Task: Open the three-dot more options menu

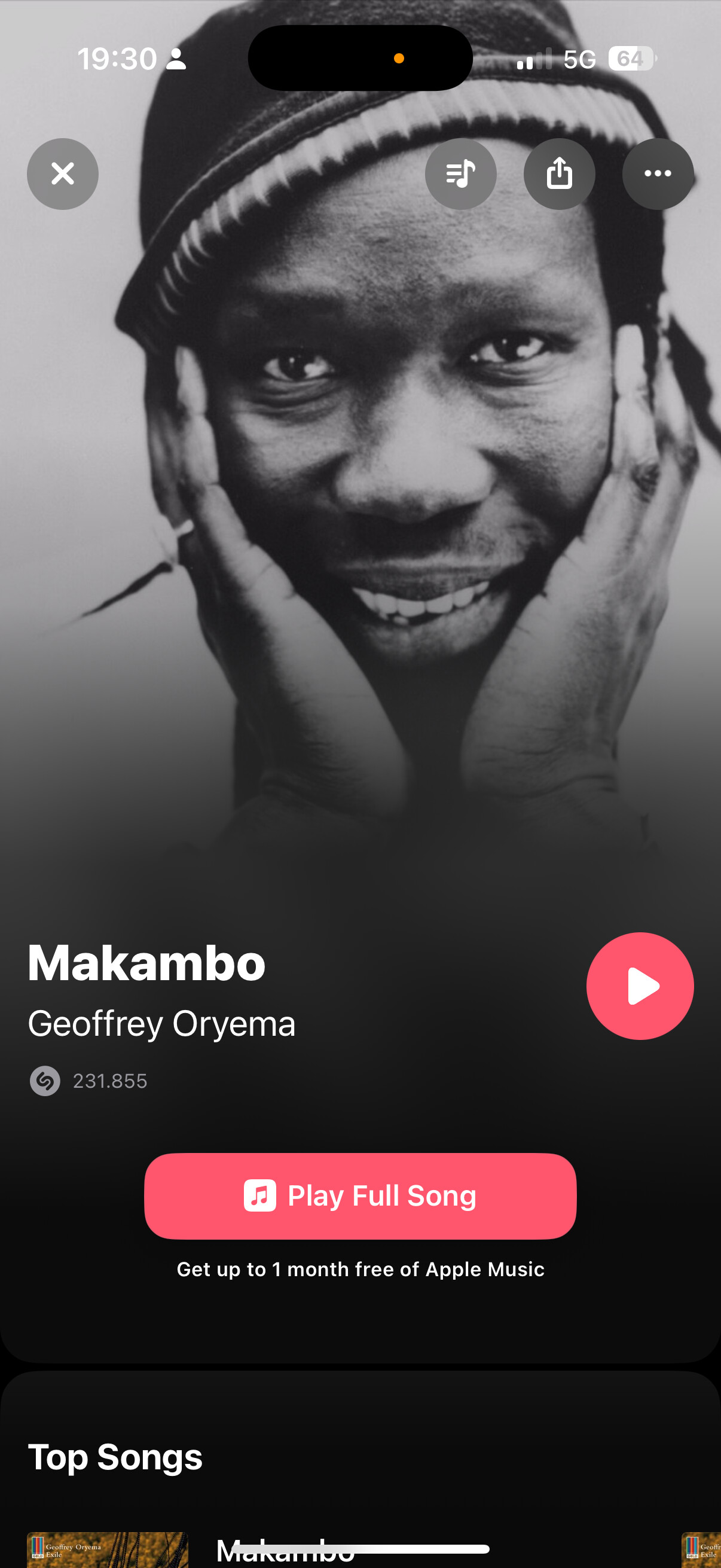Action: [658, 174]
